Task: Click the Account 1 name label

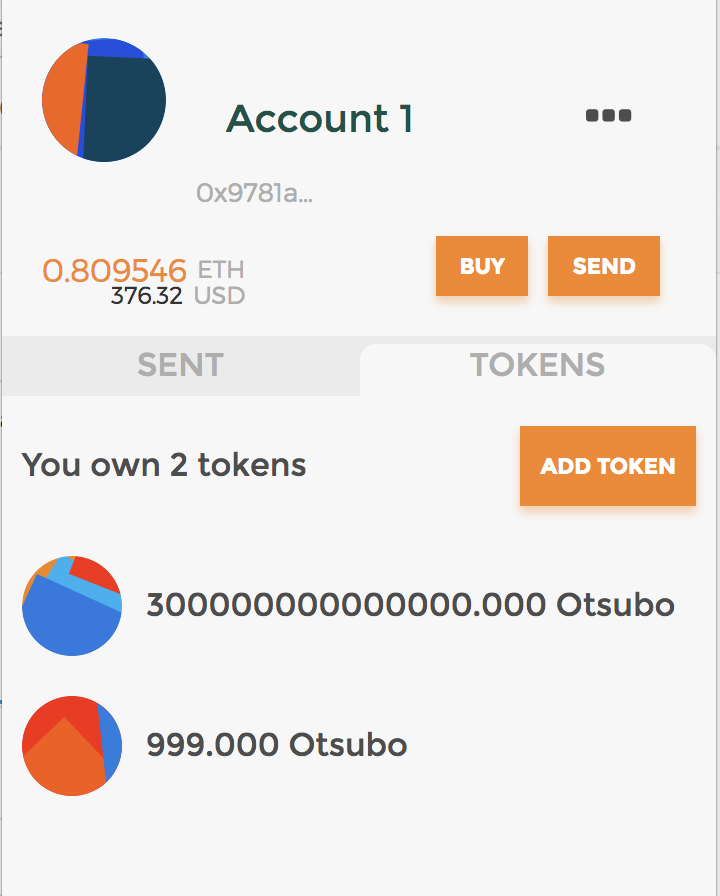Action: [x=320, y=118]
